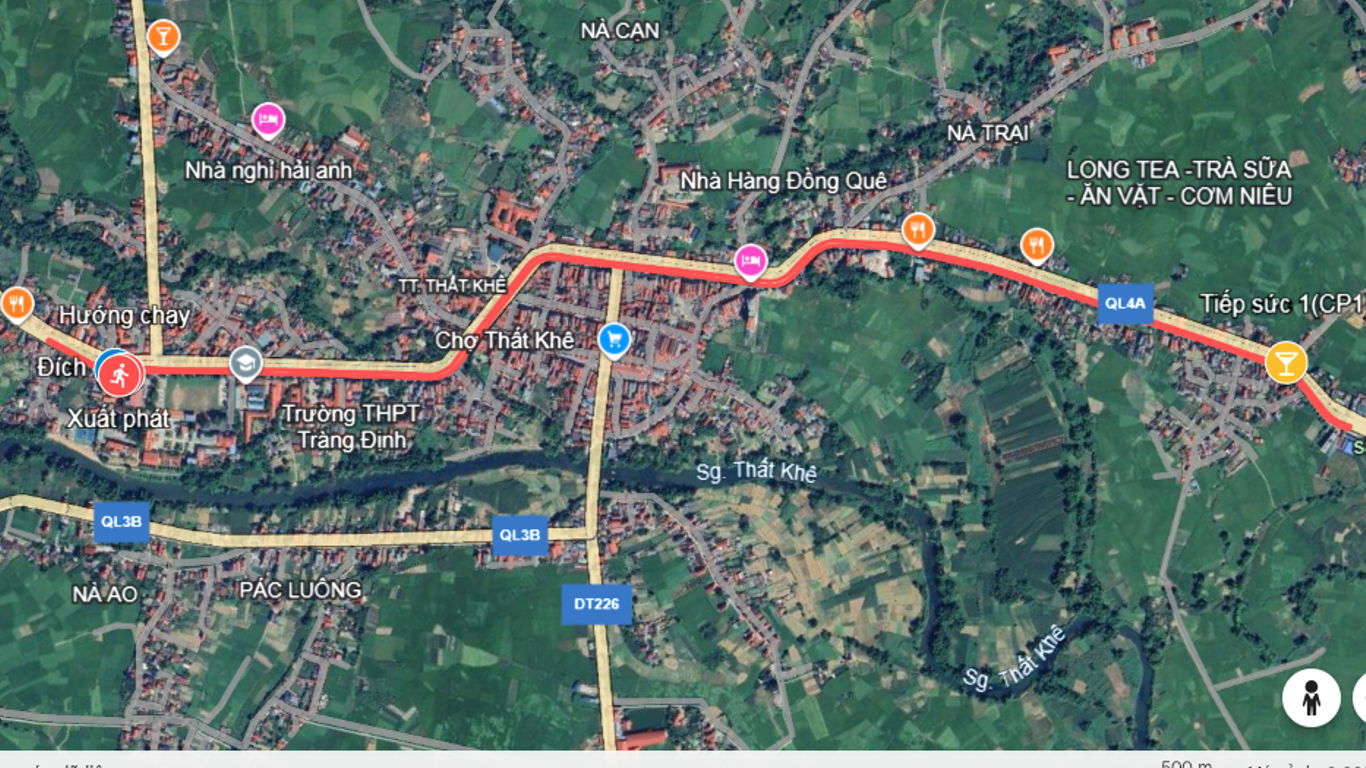Select the Tiếp sức 1 drink marker
The width and height of the screenshot is (1366, 768).
click(1285, 362)
